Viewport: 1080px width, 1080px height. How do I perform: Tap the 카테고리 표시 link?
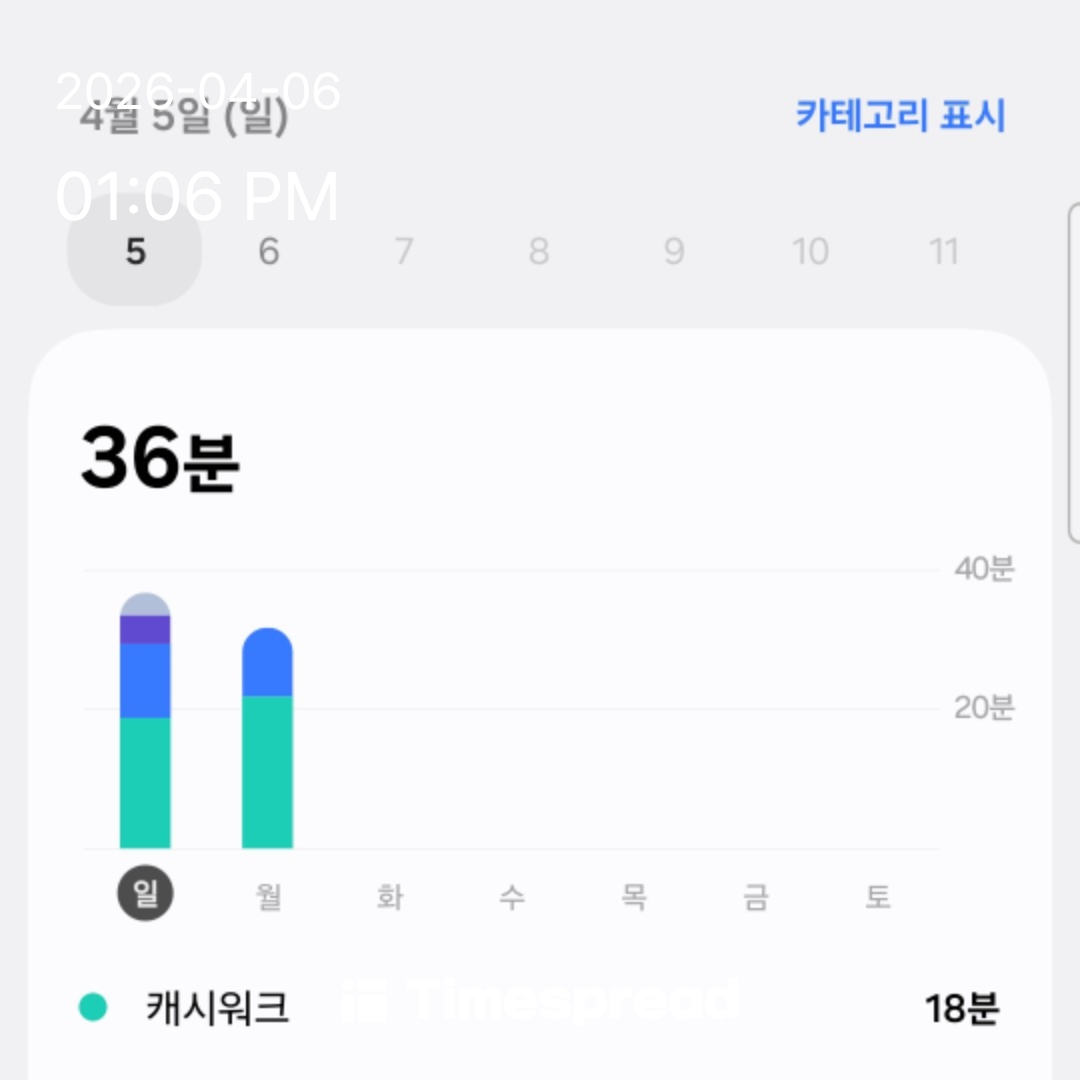[x=900, y=116]
